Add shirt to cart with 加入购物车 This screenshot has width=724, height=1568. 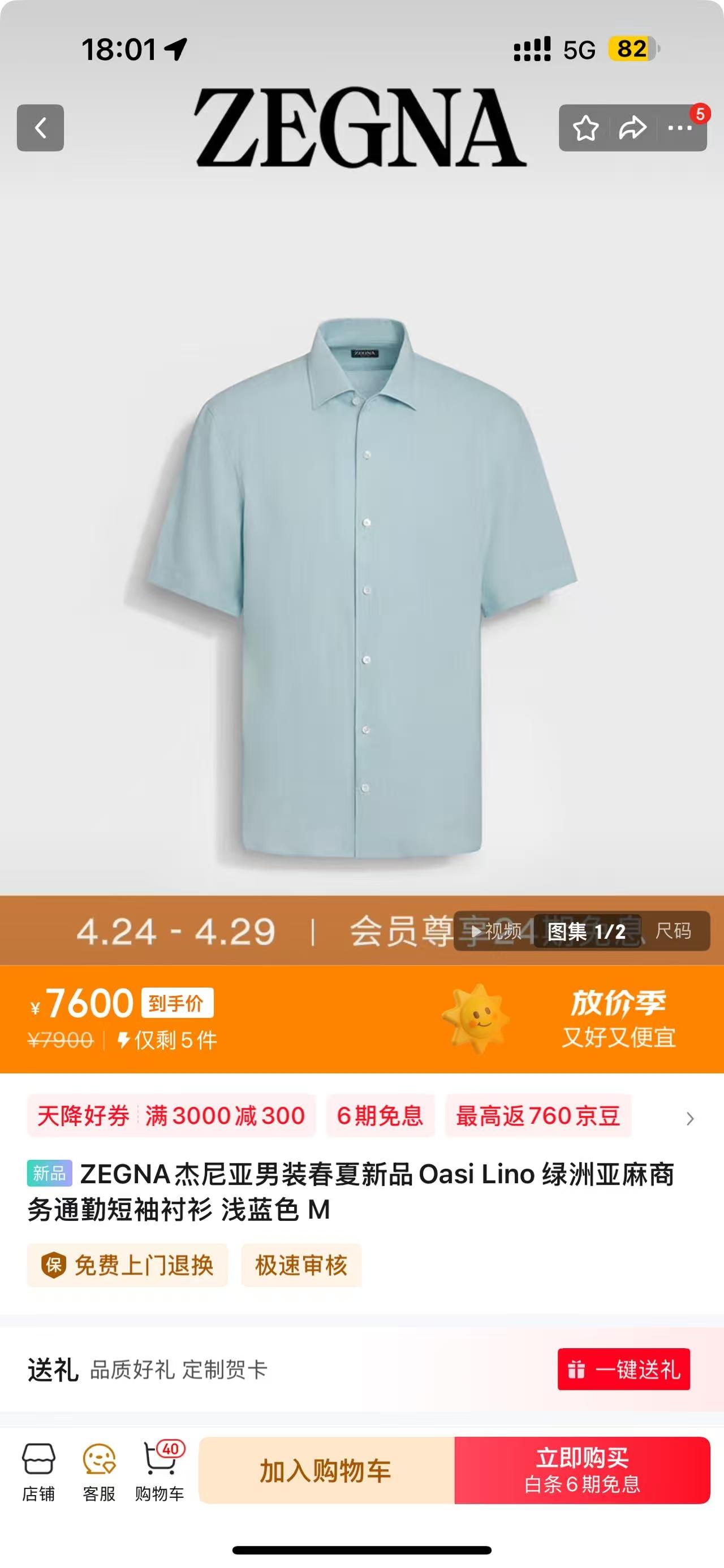point(326,1471)
